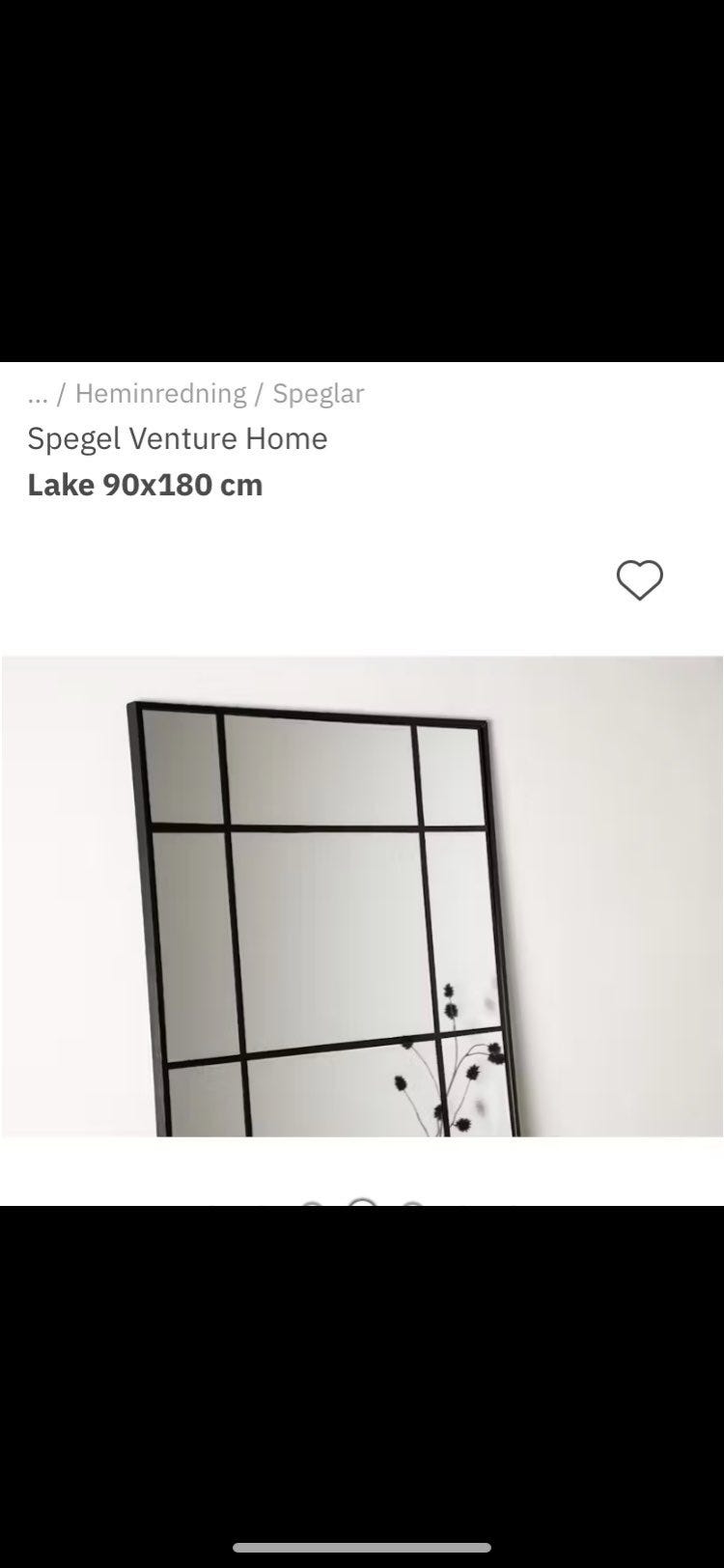The image size is (724, 1568).
Task: Tap the bold "Lake 90x180 cm" text
Action: pyautogui.click(x=145, y=484)
